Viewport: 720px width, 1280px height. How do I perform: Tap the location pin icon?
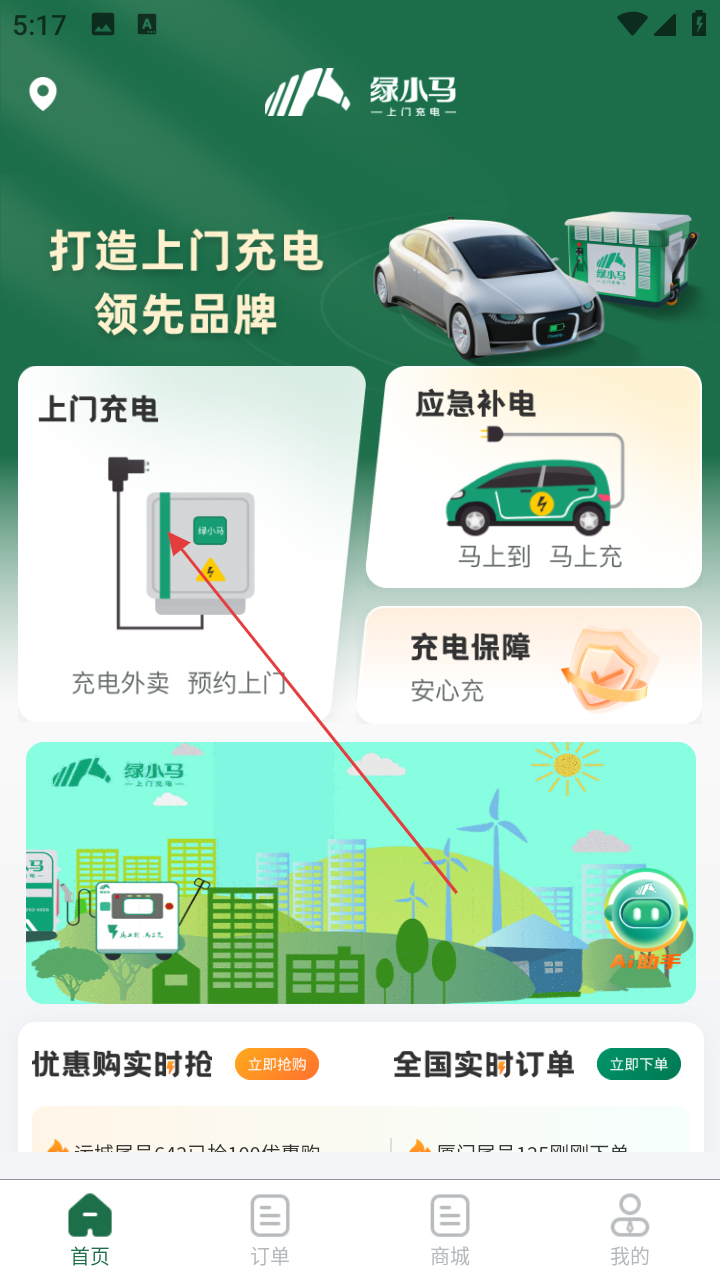42,94
